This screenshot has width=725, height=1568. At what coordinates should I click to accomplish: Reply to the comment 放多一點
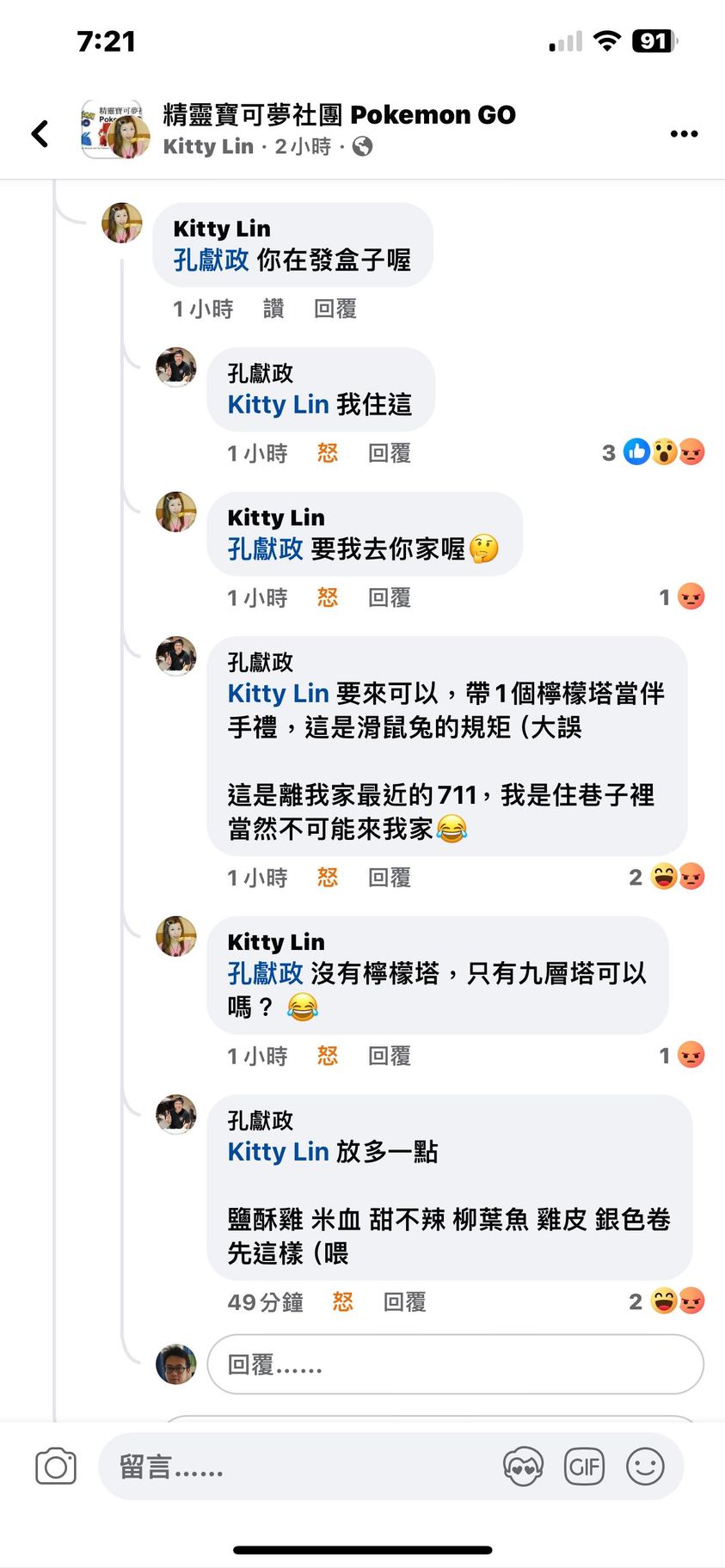(x=404, y=1302)
